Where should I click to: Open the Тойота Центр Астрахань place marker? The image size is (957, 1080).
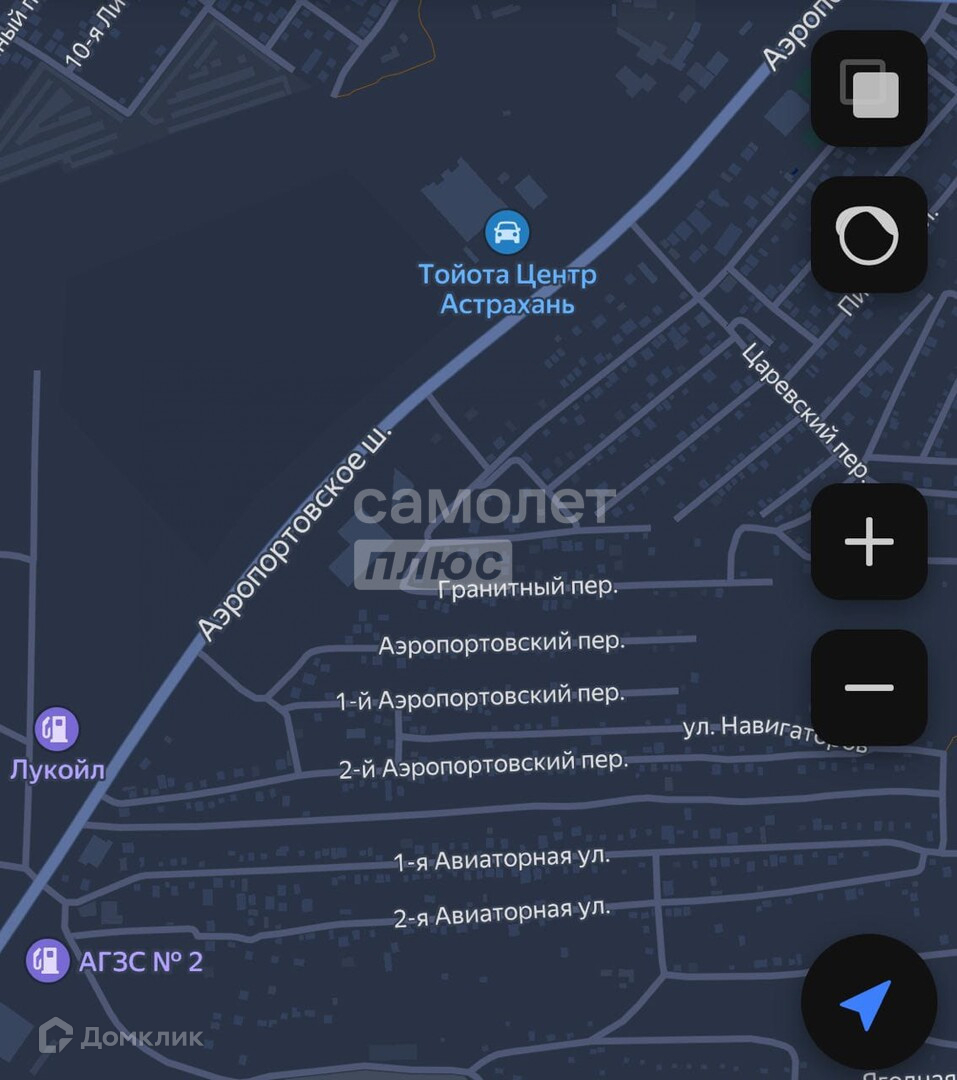coord(507,233)
